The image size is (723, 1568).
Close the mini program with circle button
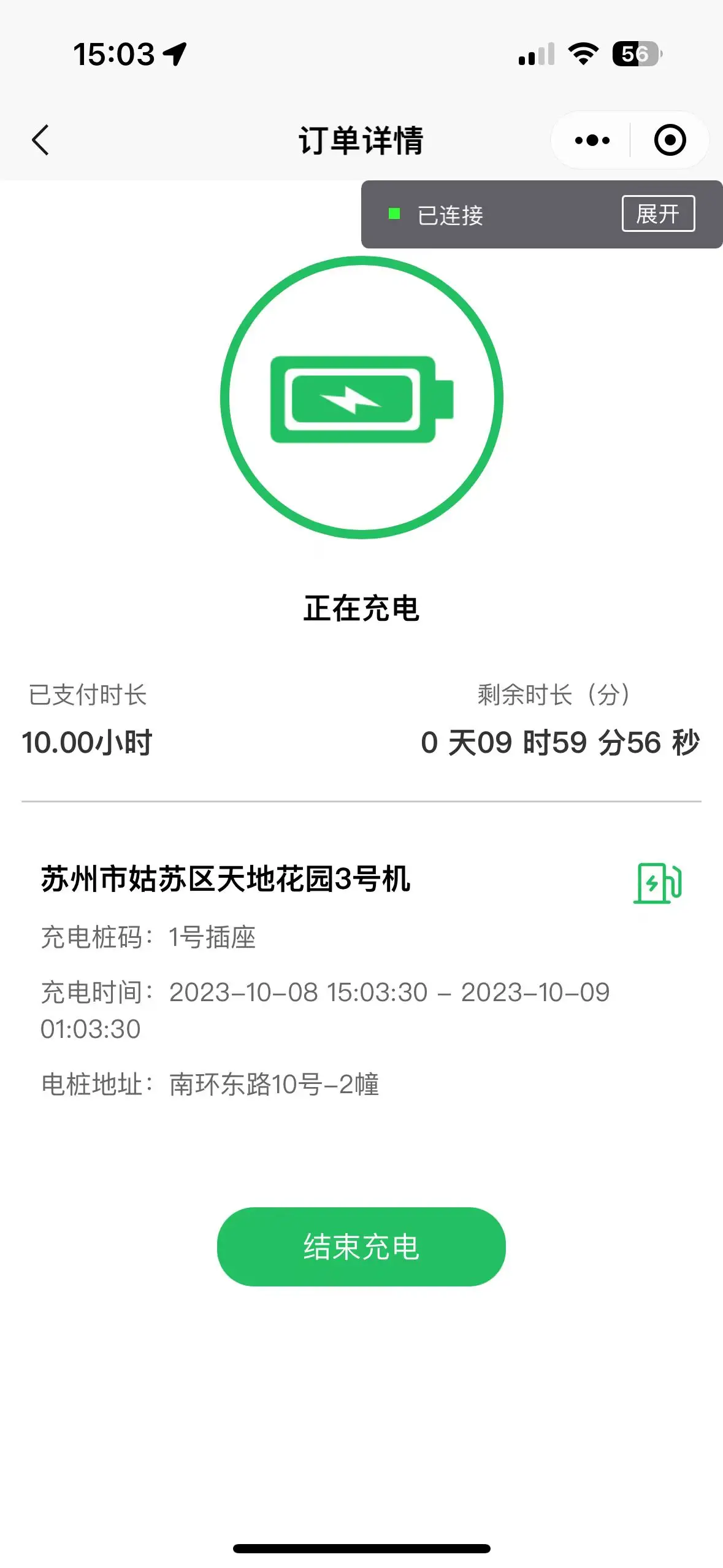670,140
